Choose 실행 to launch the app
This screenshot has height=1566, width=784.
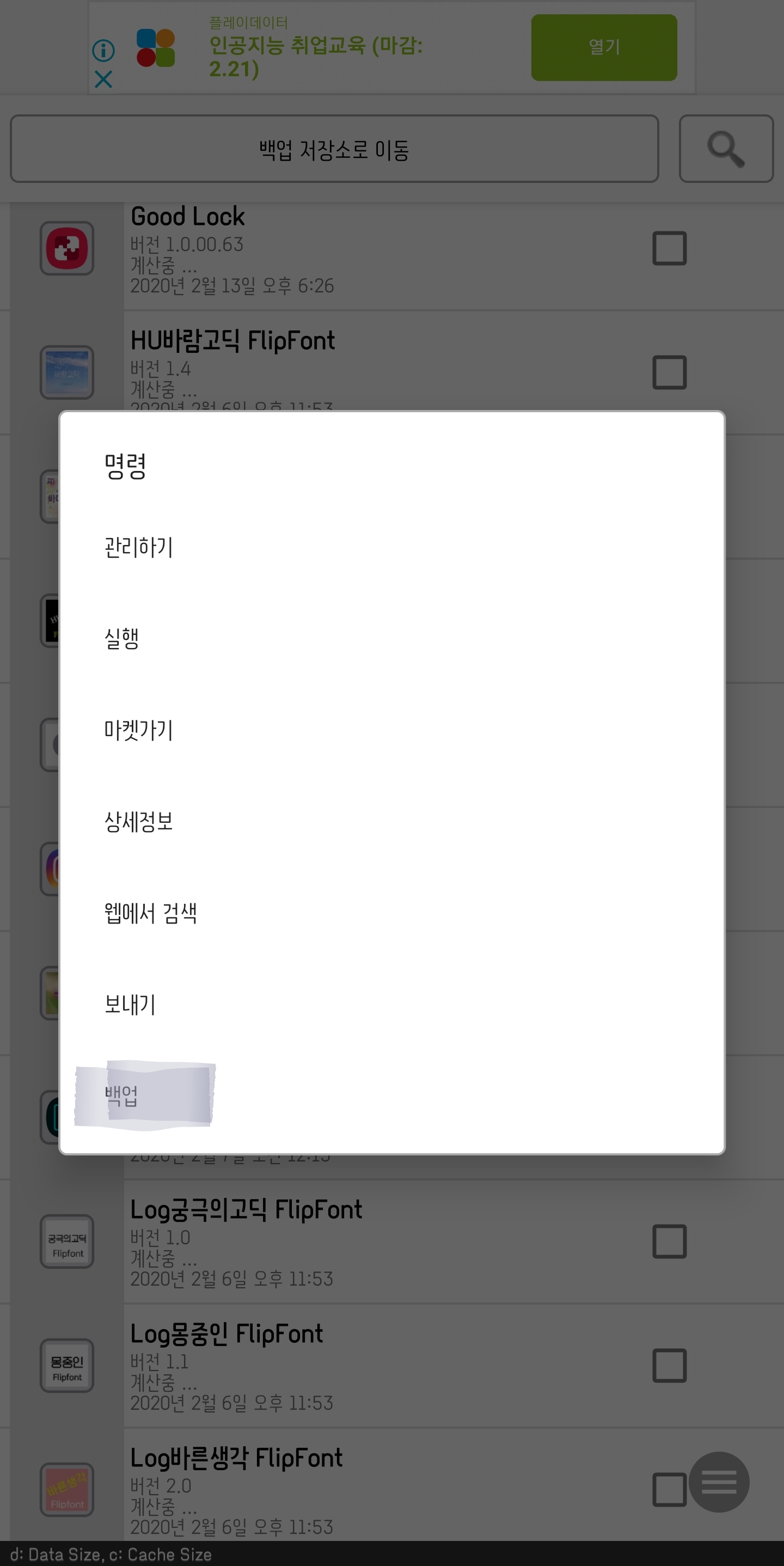point(391,638)
